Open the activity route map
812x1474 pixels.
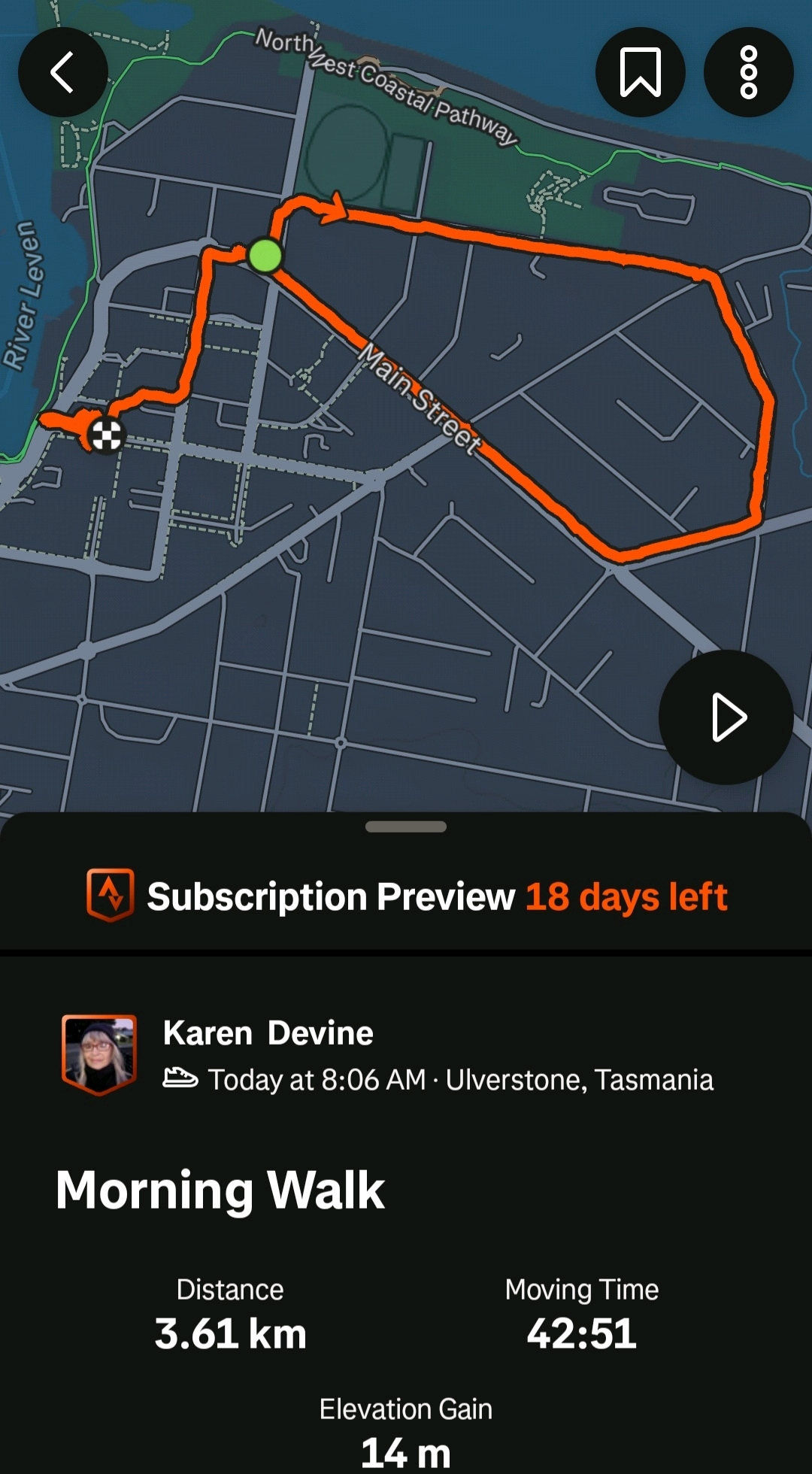click(x=406, y=406)
